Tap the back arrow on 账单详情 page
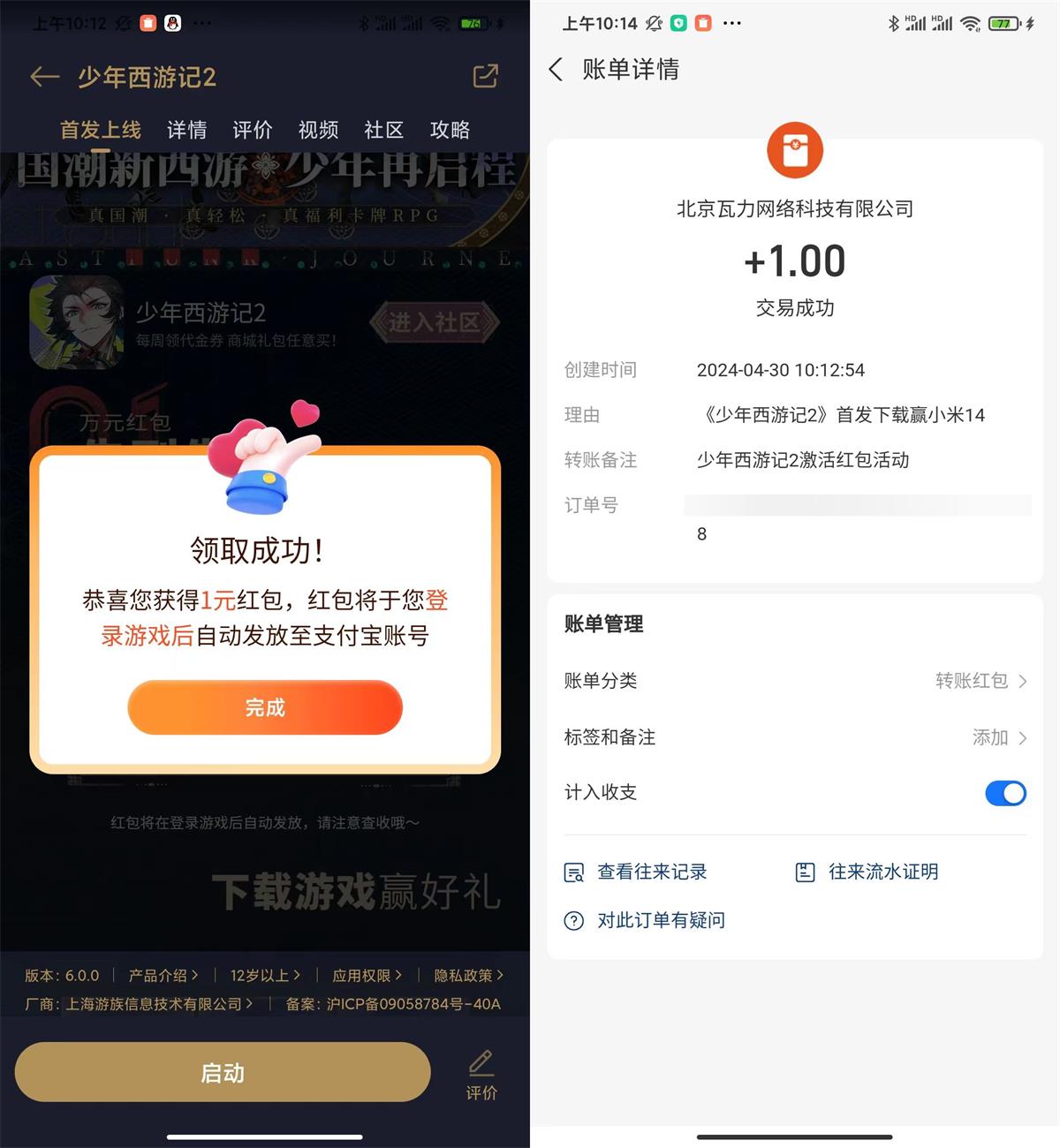 556,69
